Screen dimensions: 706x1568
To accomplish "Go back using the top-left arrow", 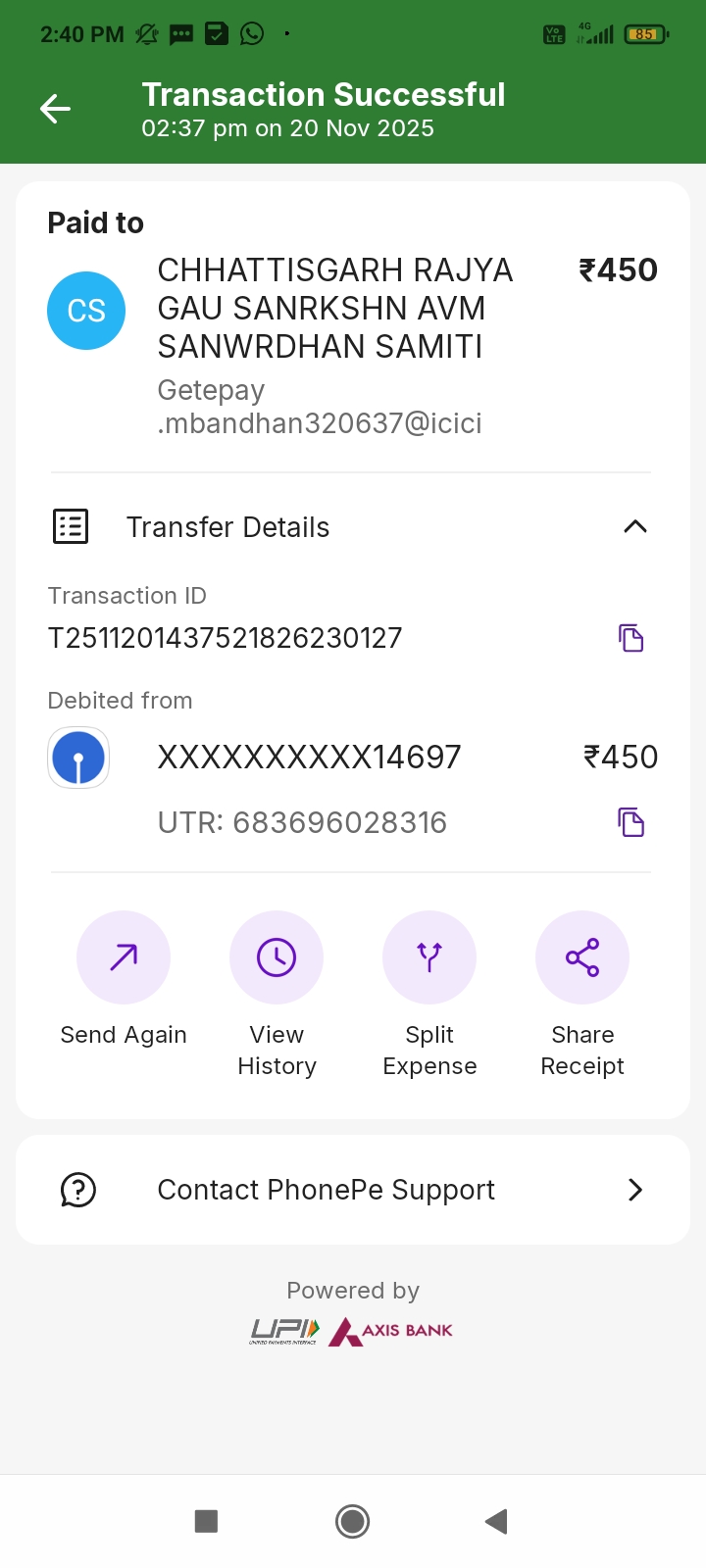I will click(55, 109).
